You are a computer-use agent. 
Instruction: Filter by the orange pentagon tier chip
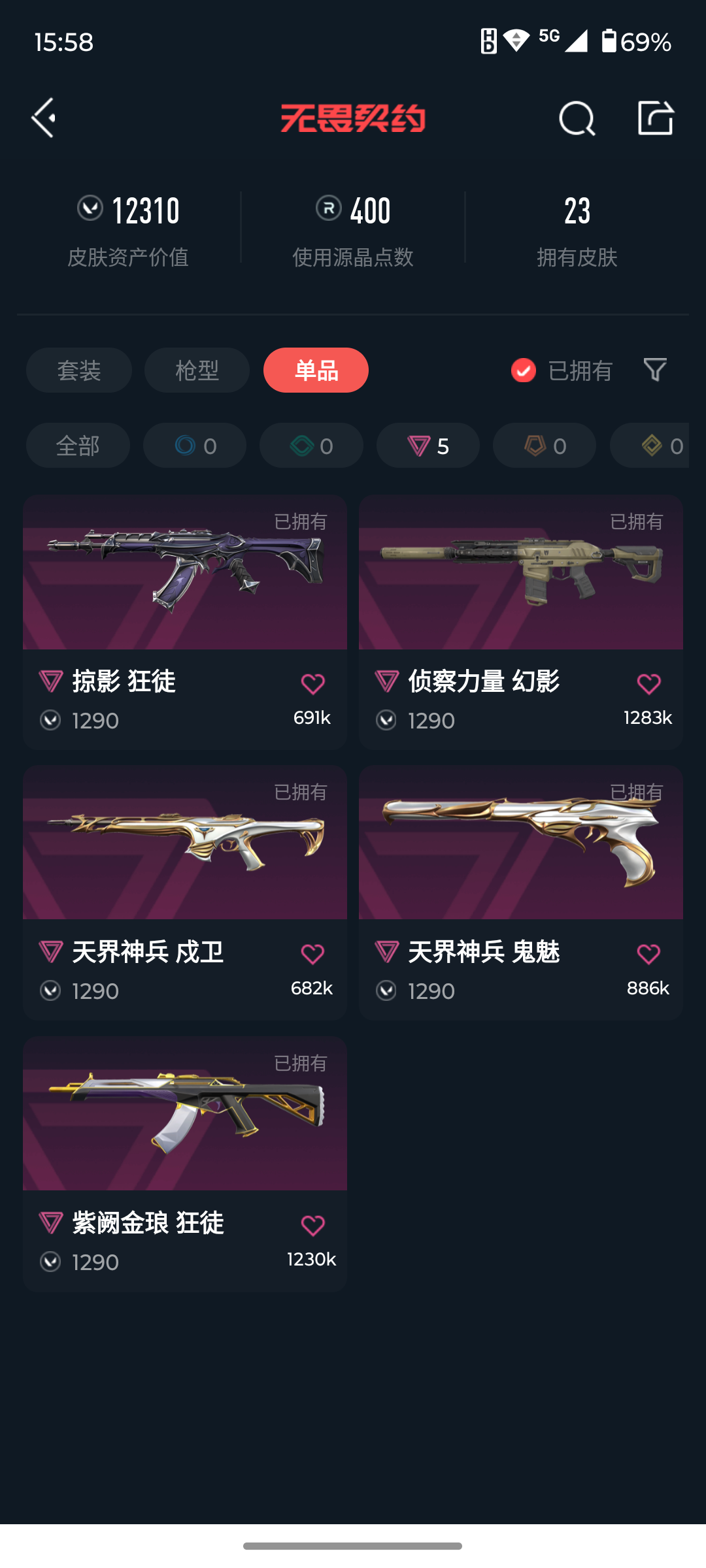(545, 446)
